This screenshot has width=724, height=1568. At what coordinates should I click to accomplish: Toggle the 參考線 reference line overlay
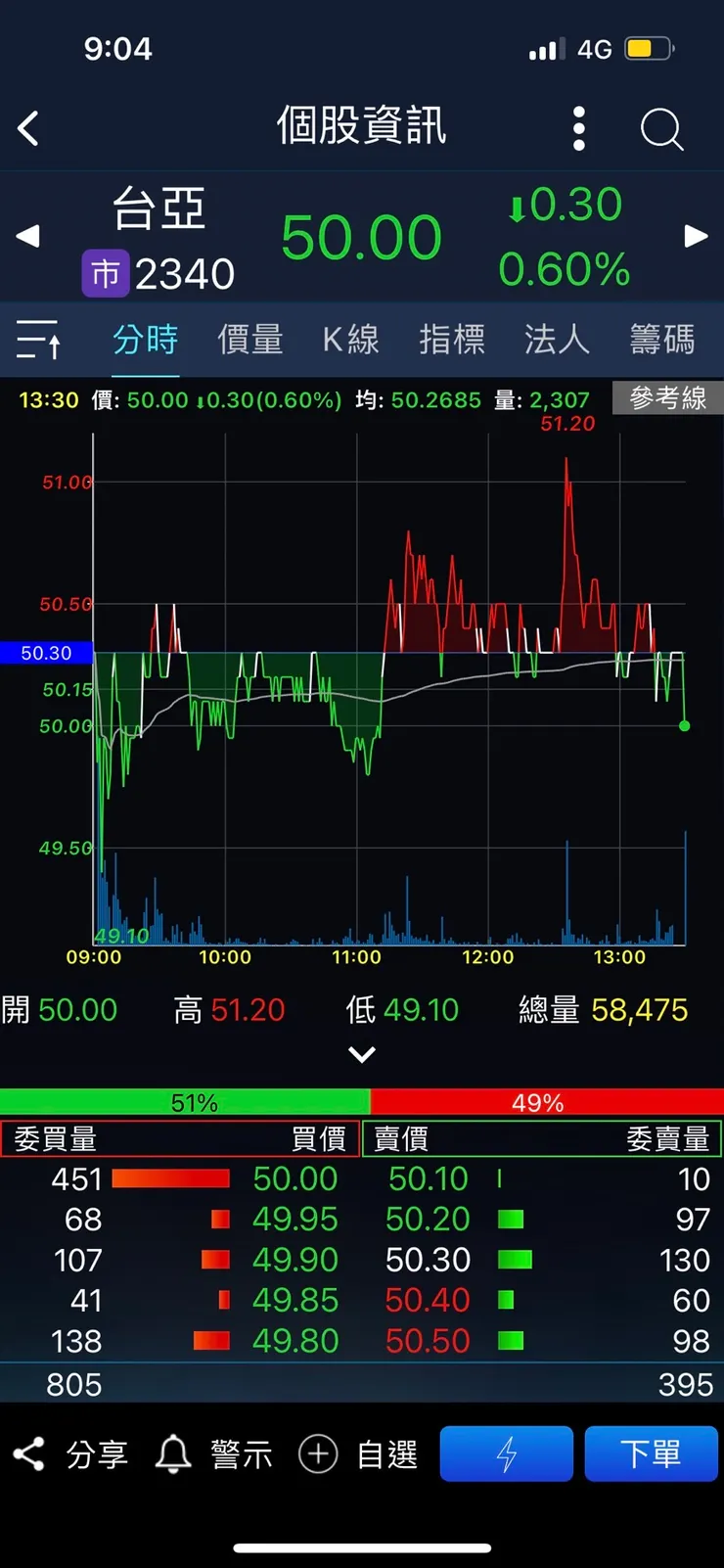tap(667, 398)
